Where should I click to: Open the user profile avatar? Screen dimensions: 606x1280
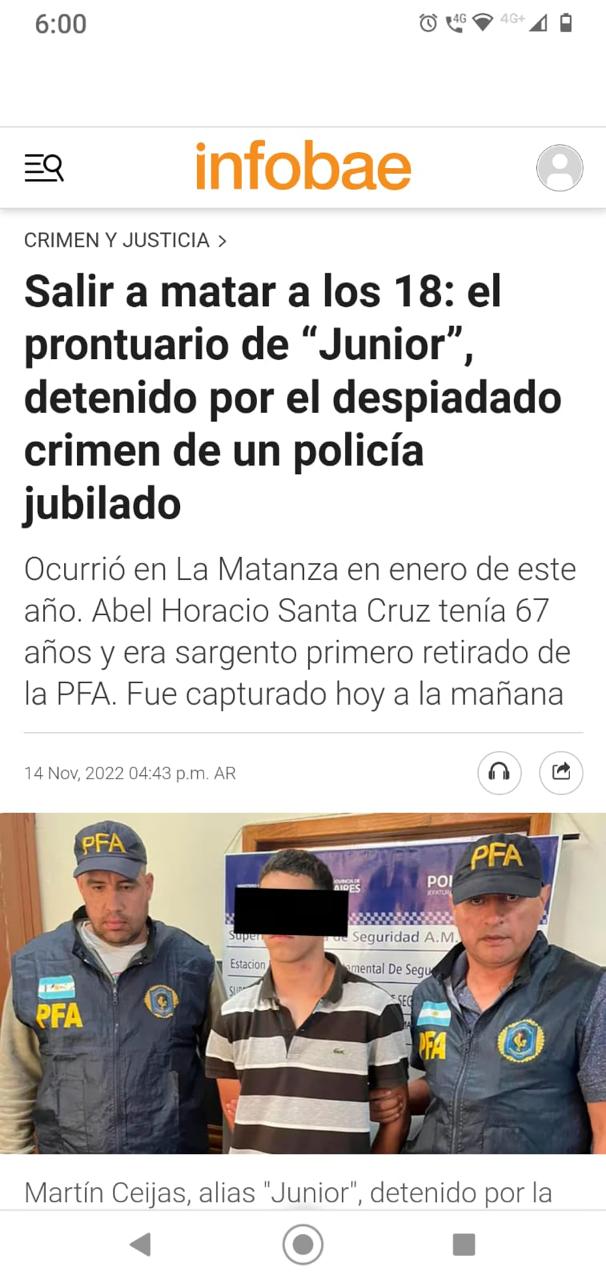tap(559, 168)
